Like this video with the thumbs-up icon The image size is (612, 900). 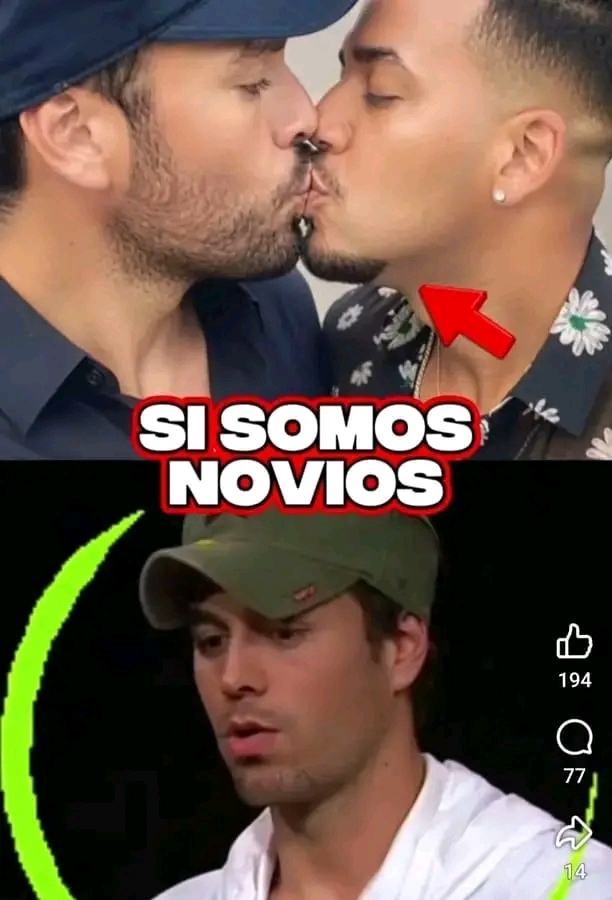click(574, 643)
